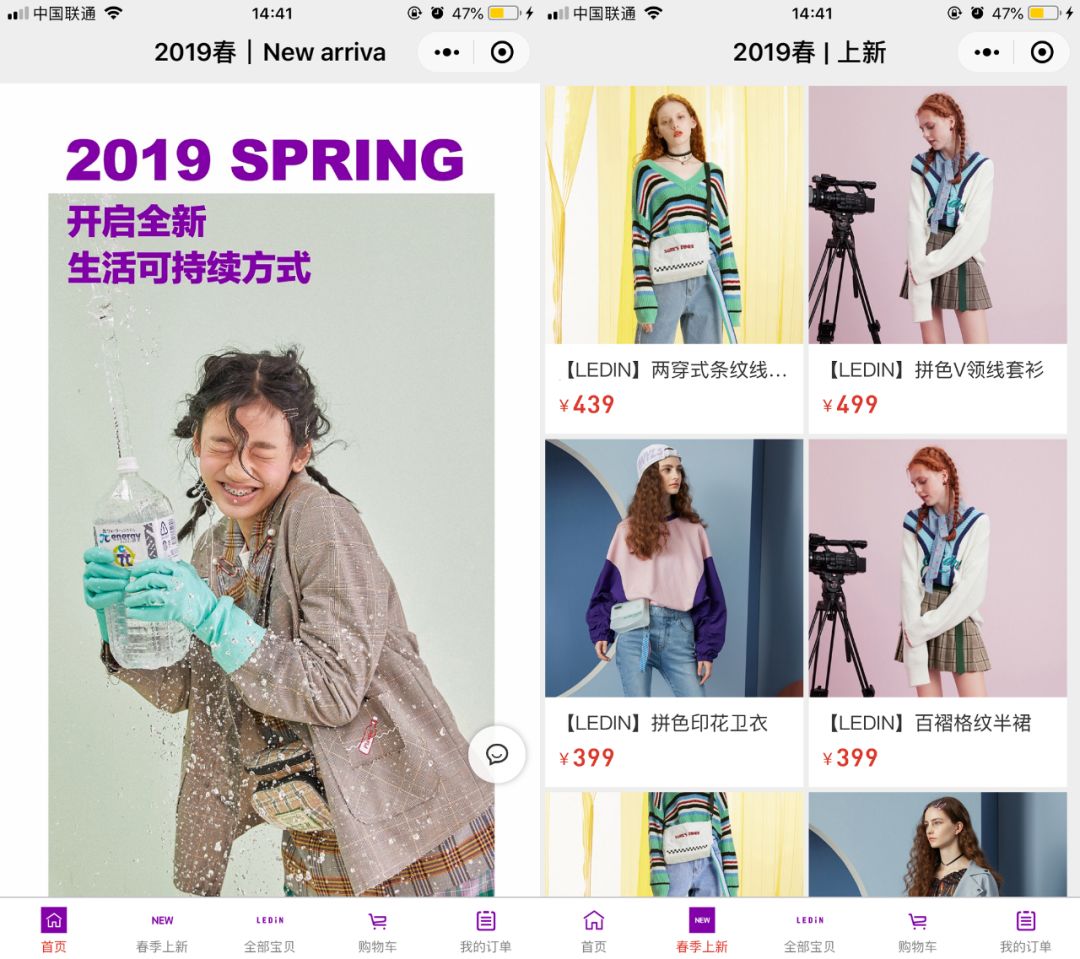
Task: View the 百褶格纹半裙 product
Action: point(937,610)
